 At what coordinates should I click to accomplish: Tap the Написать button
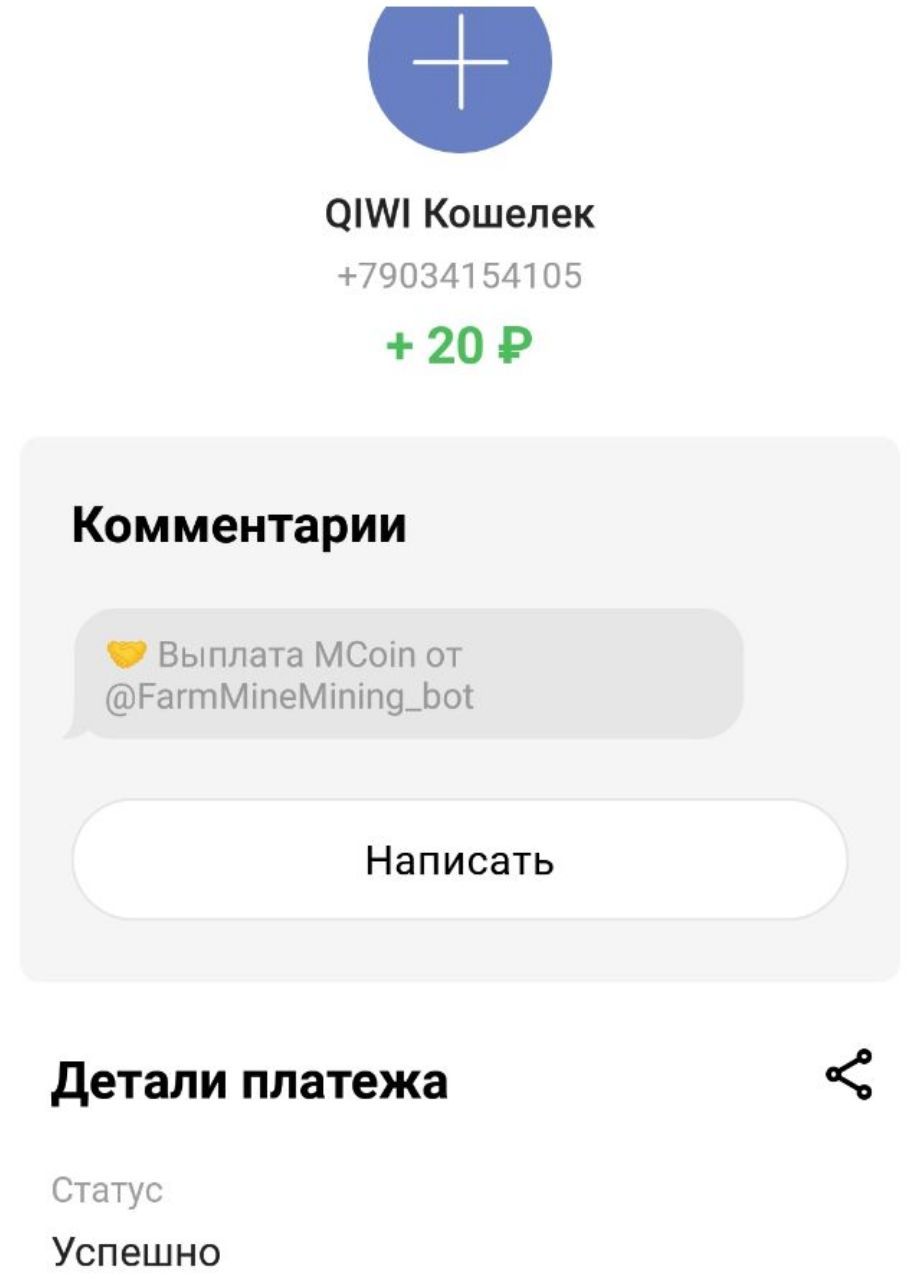point(459,860)
